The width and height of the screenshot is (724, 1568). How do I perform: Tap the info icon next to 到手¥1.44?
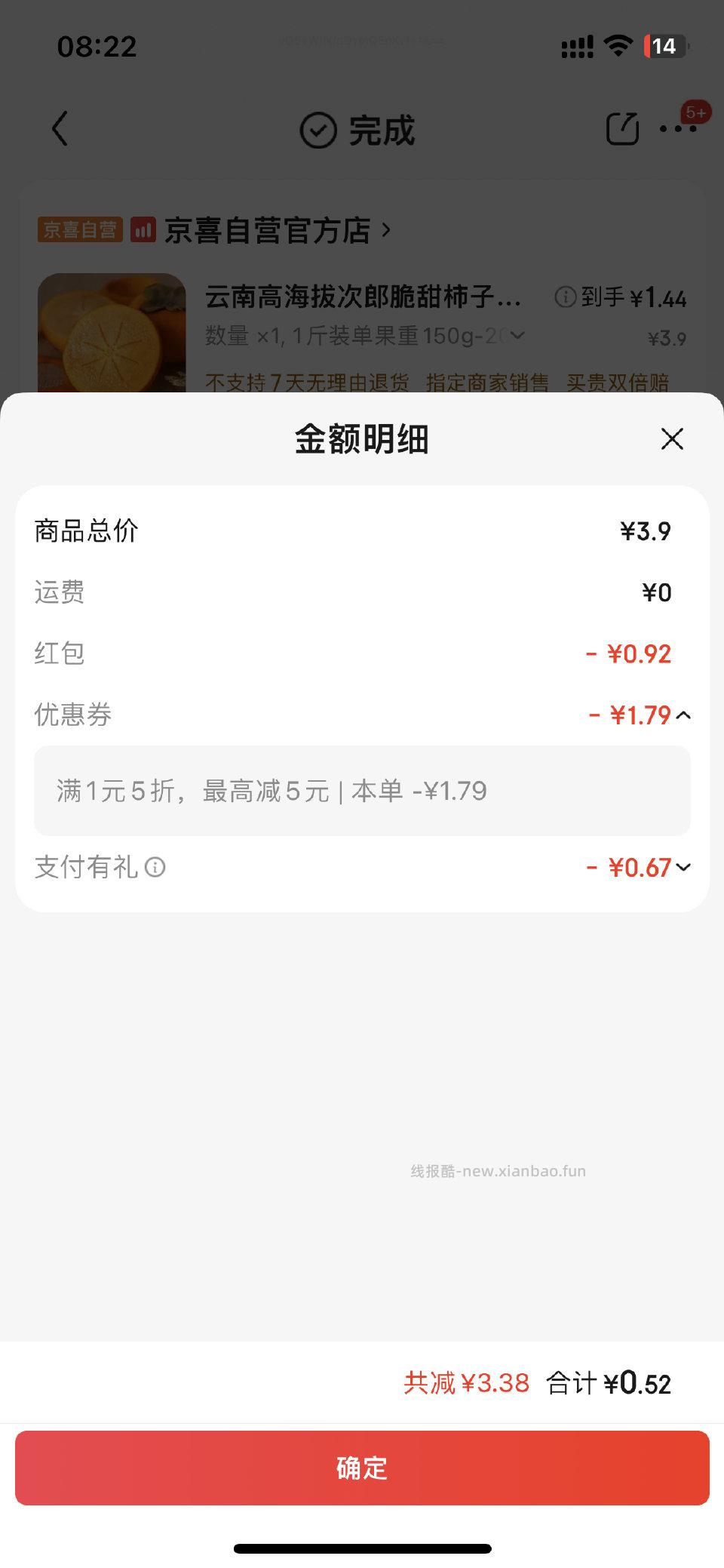[x=564, y=297]
